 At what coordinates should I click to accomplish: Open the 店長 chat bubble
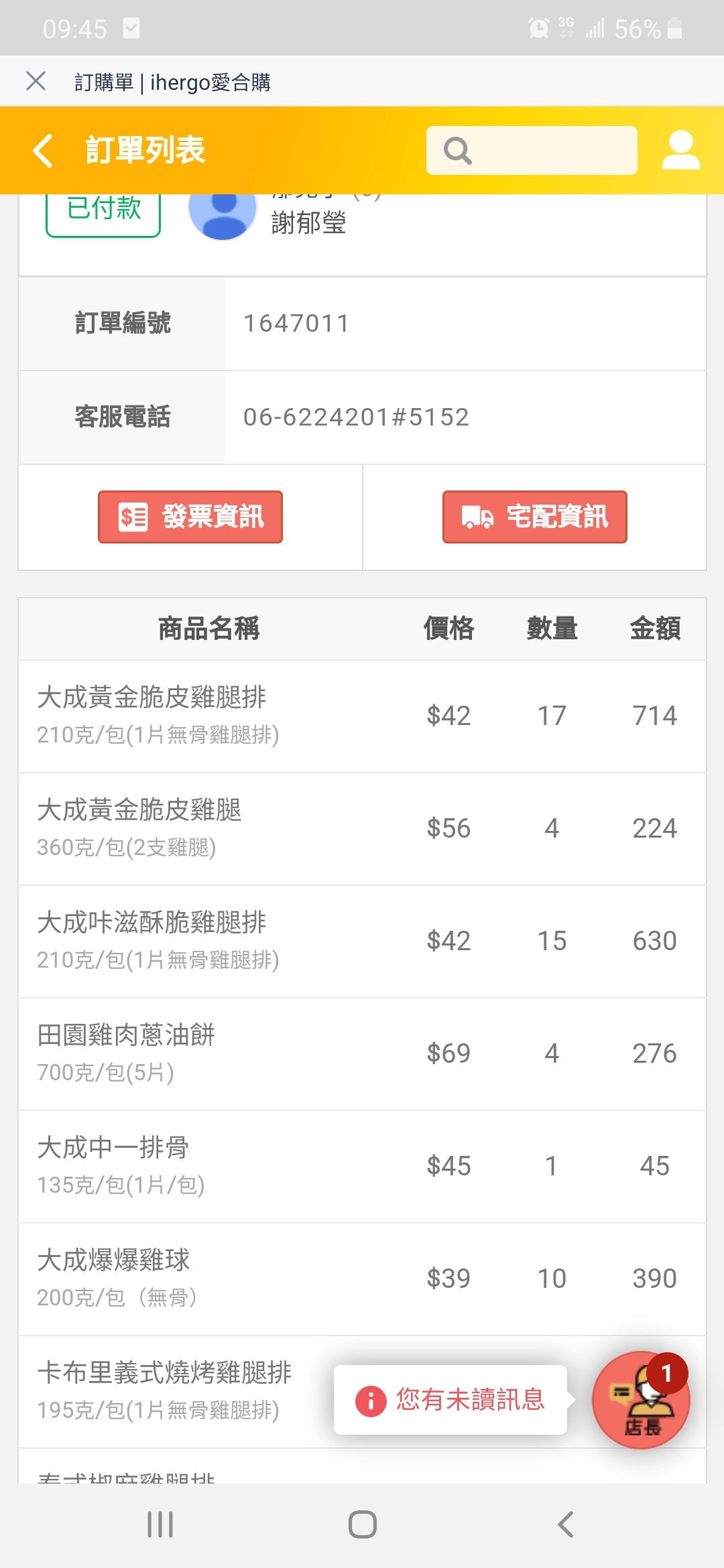642,1400
